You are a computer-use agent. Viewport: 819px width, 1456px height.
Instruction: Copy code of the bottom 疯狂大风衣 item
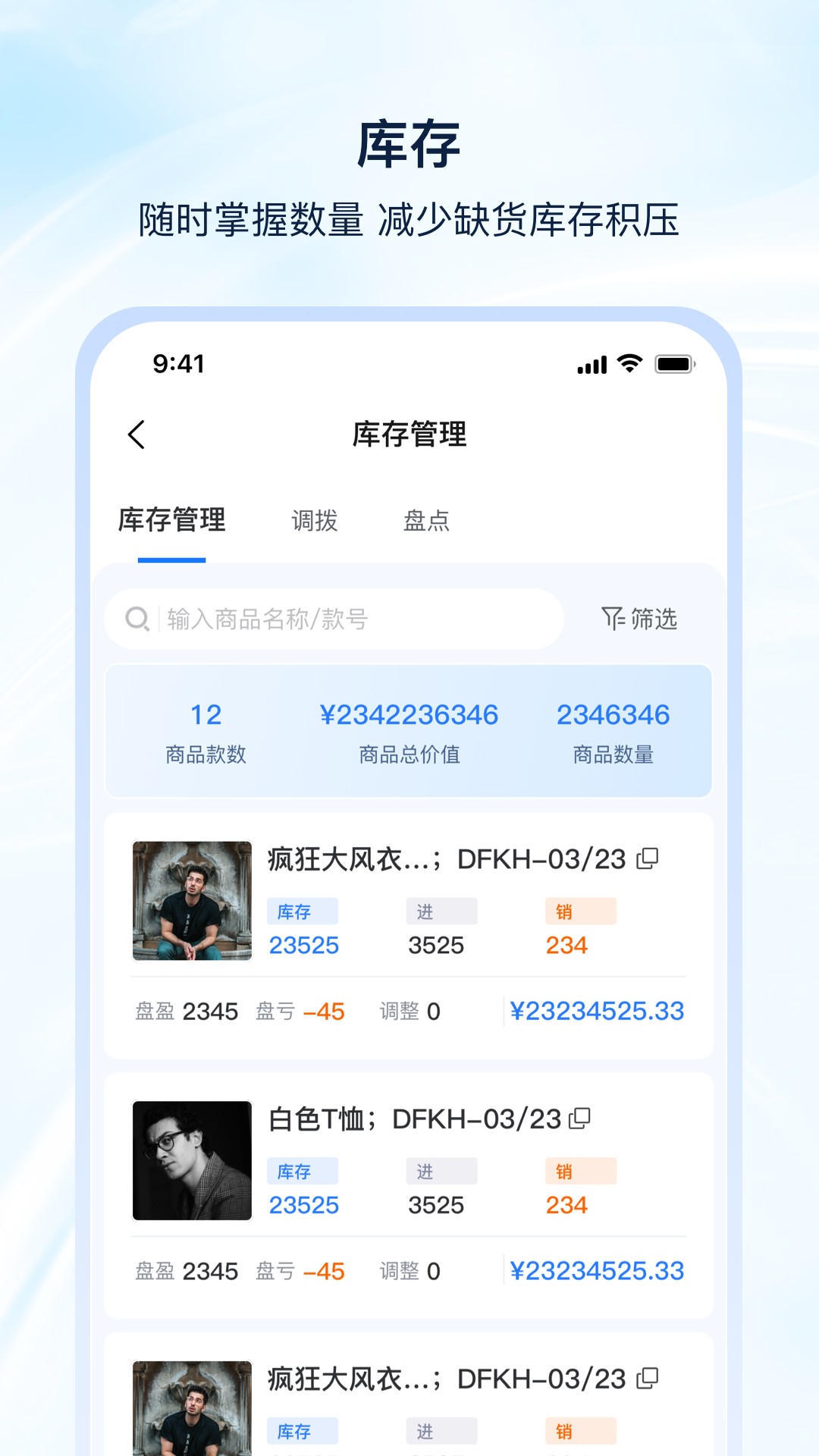click(648, 1379)
